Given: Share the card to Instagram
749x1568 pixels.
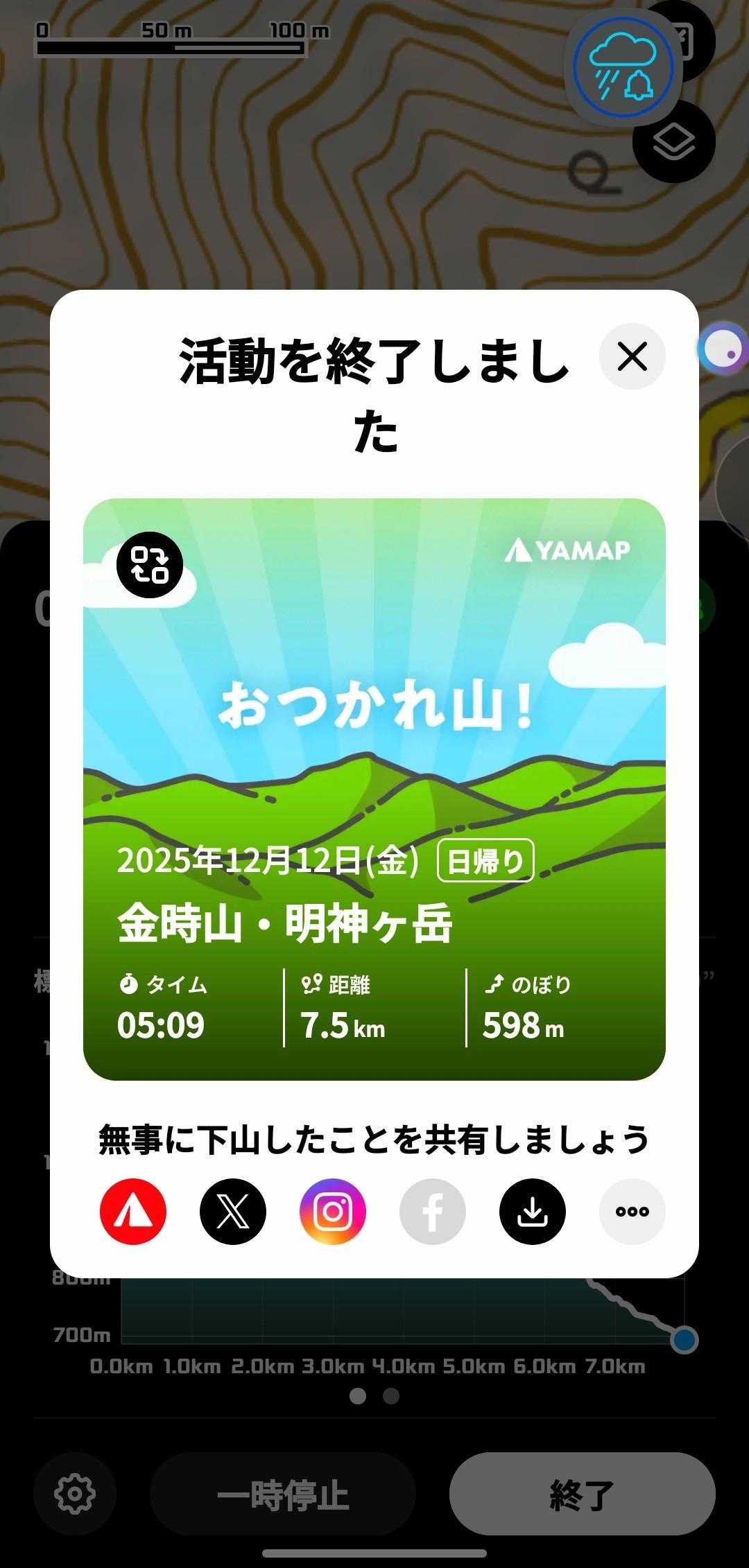Looking at the screenshot, I should (x=333, y=1212).
